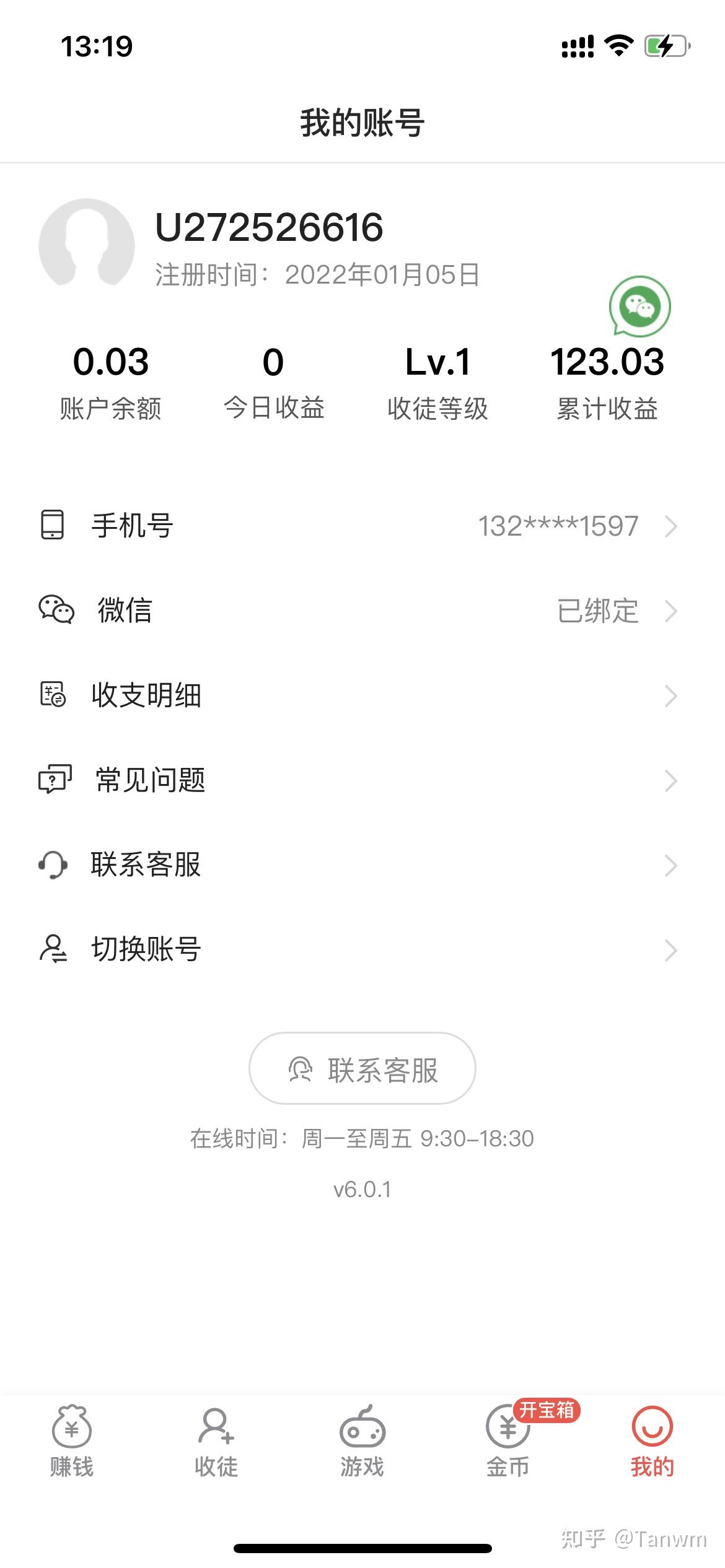The image size is (725, 1568).
Task: Open the 联系客服 list row
Action: pyautogui.click(x=362, y=865)
